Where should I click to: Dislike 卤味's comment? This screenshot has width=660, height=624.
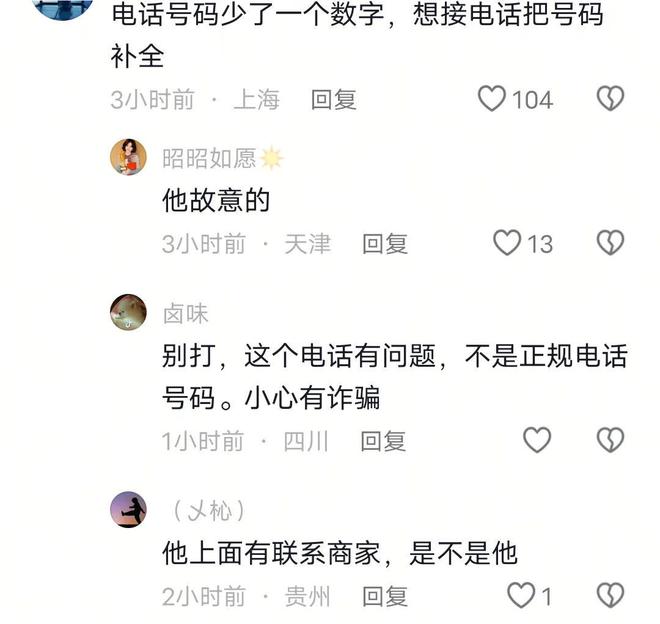610,440
